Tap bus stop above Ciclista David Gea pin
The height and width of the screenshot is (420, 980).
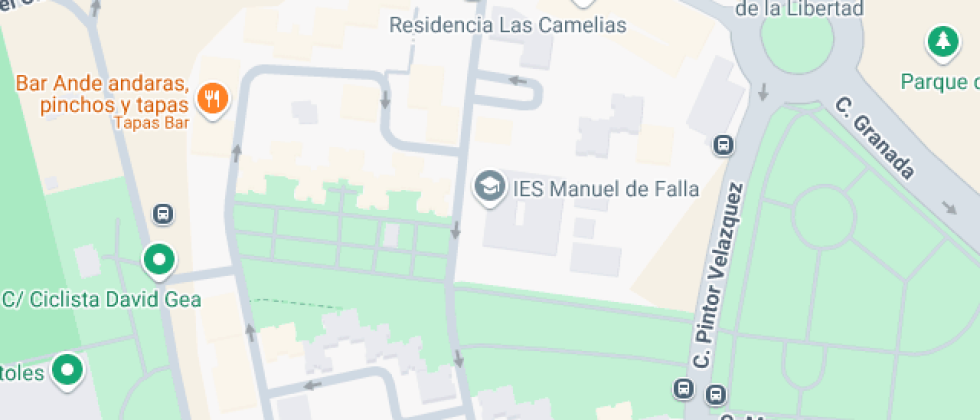tap(163, 214)
